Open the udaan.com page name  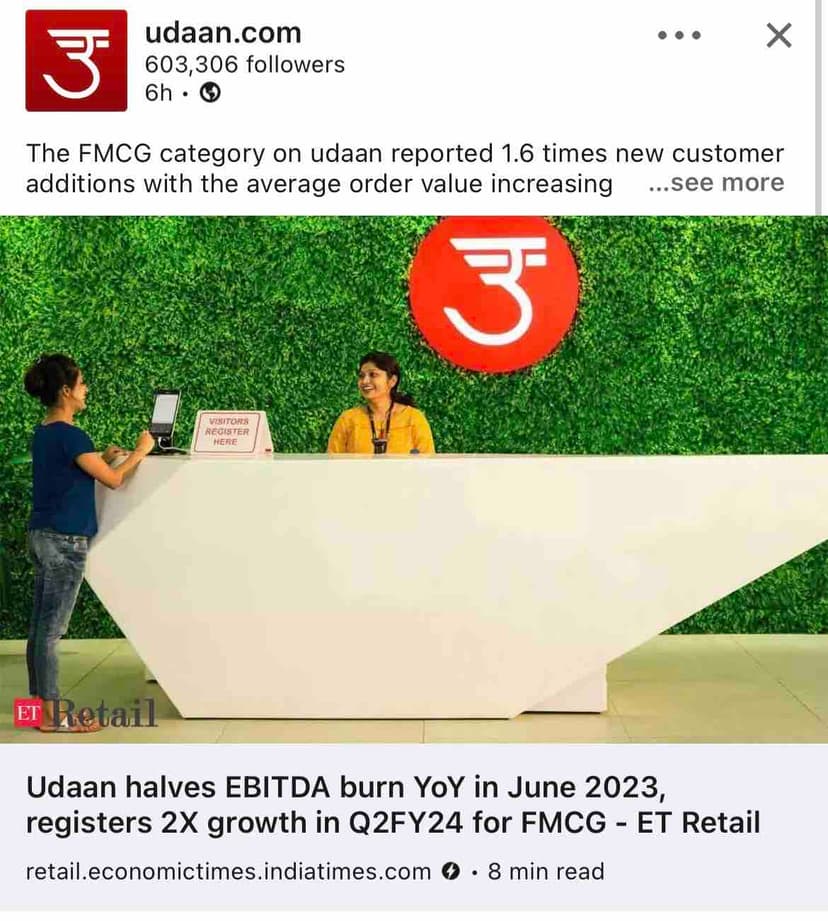(x=222, y=32)
